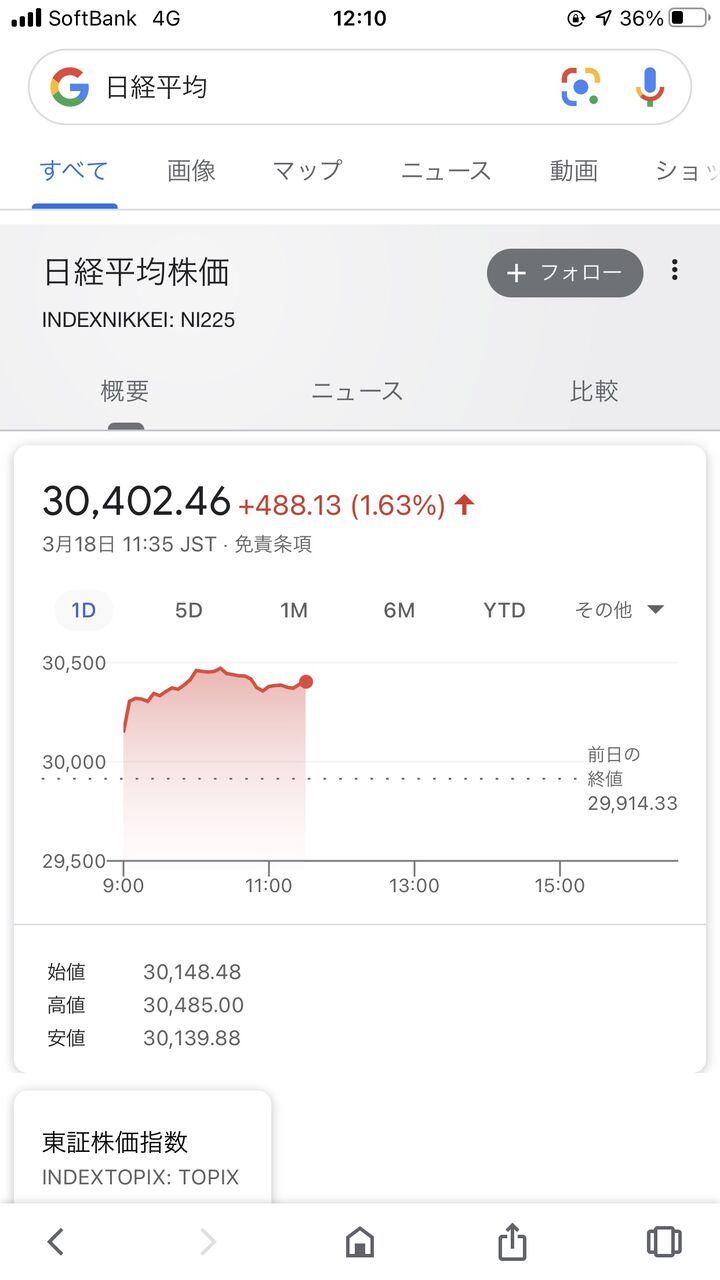The width and height of the screenshot is (720, 1280).
Task: Open Google Lens camera search
Action: [580, 87]
